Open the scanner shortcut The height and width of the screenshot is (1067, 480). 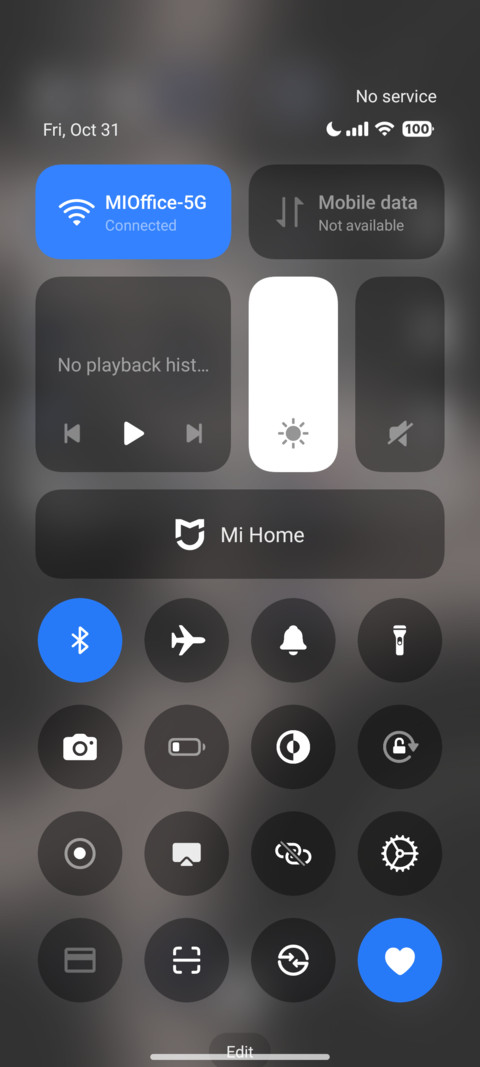coord(187,960)
